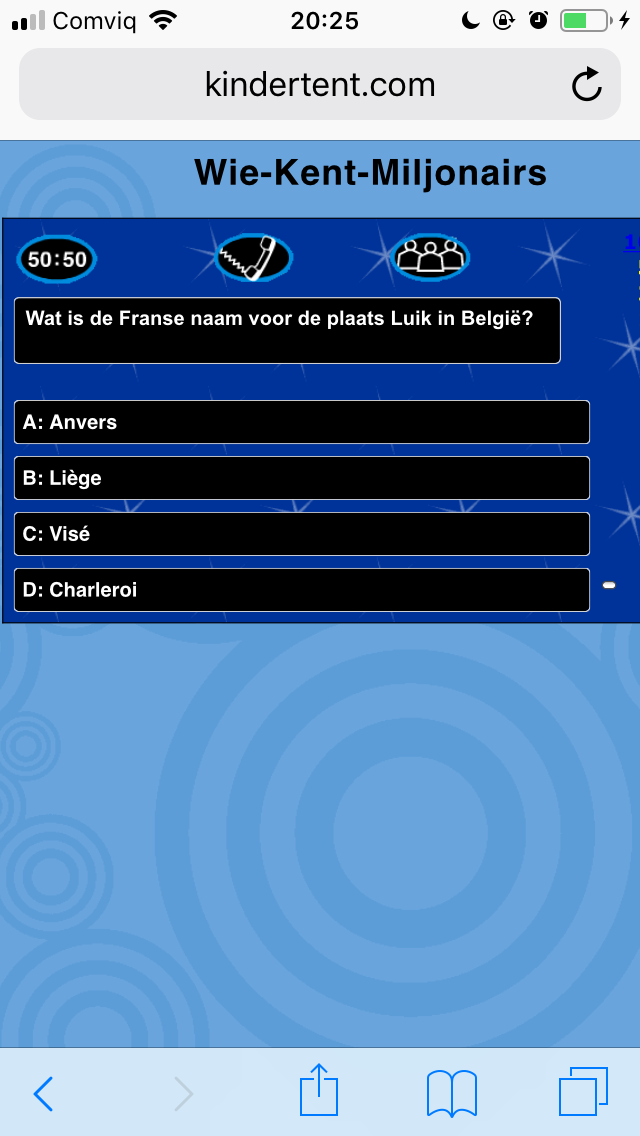640x1136 pixels.
Task: Reload the kindertent.com page
Action: pos(586,85)
